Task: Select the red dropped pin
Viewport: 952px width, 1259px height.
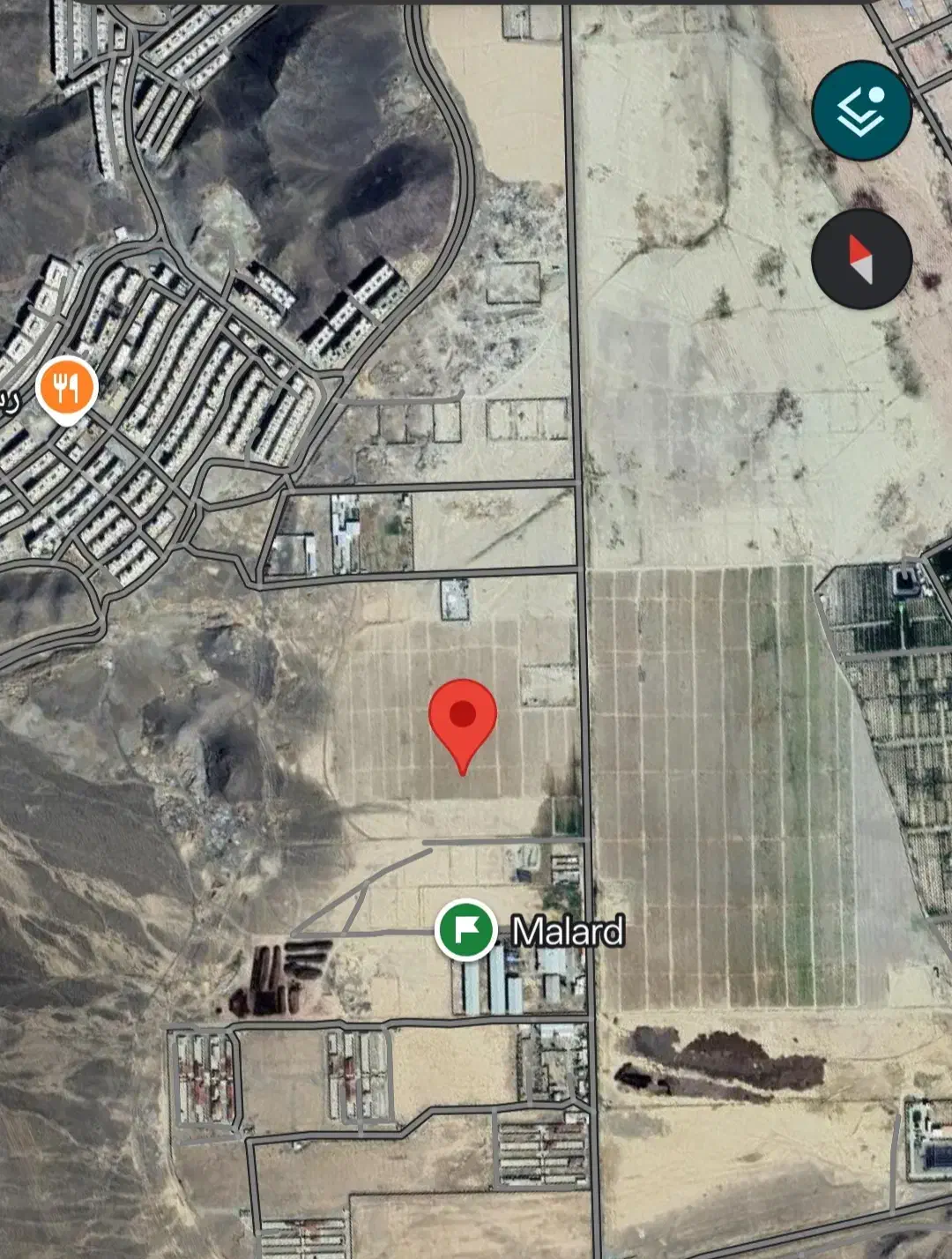Action: tap(463, 726)
